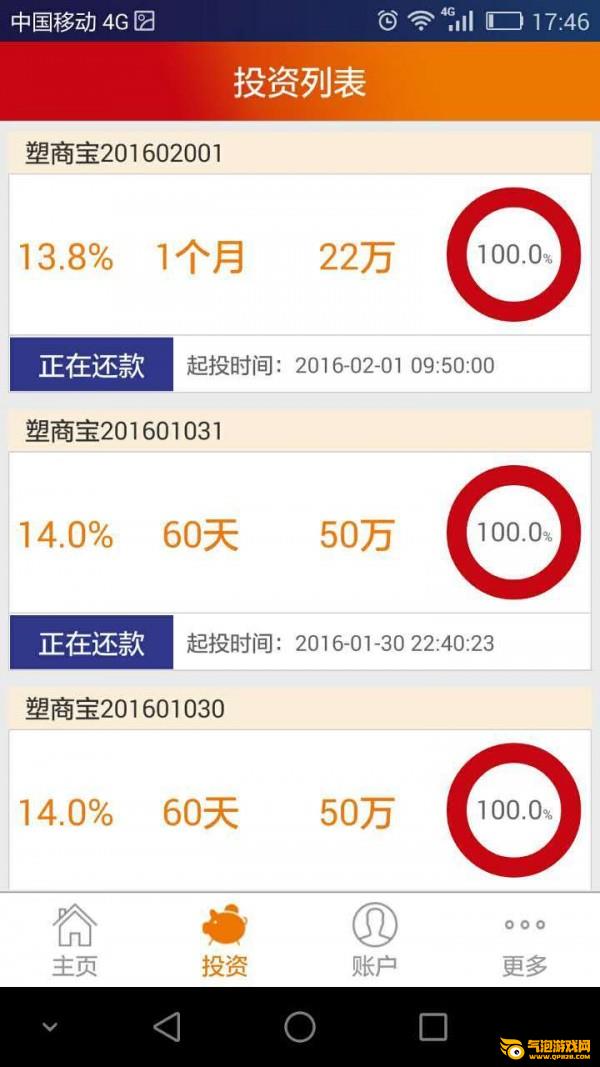Select the 投资 tab
600x1067 pixels.
coord(224,940)
